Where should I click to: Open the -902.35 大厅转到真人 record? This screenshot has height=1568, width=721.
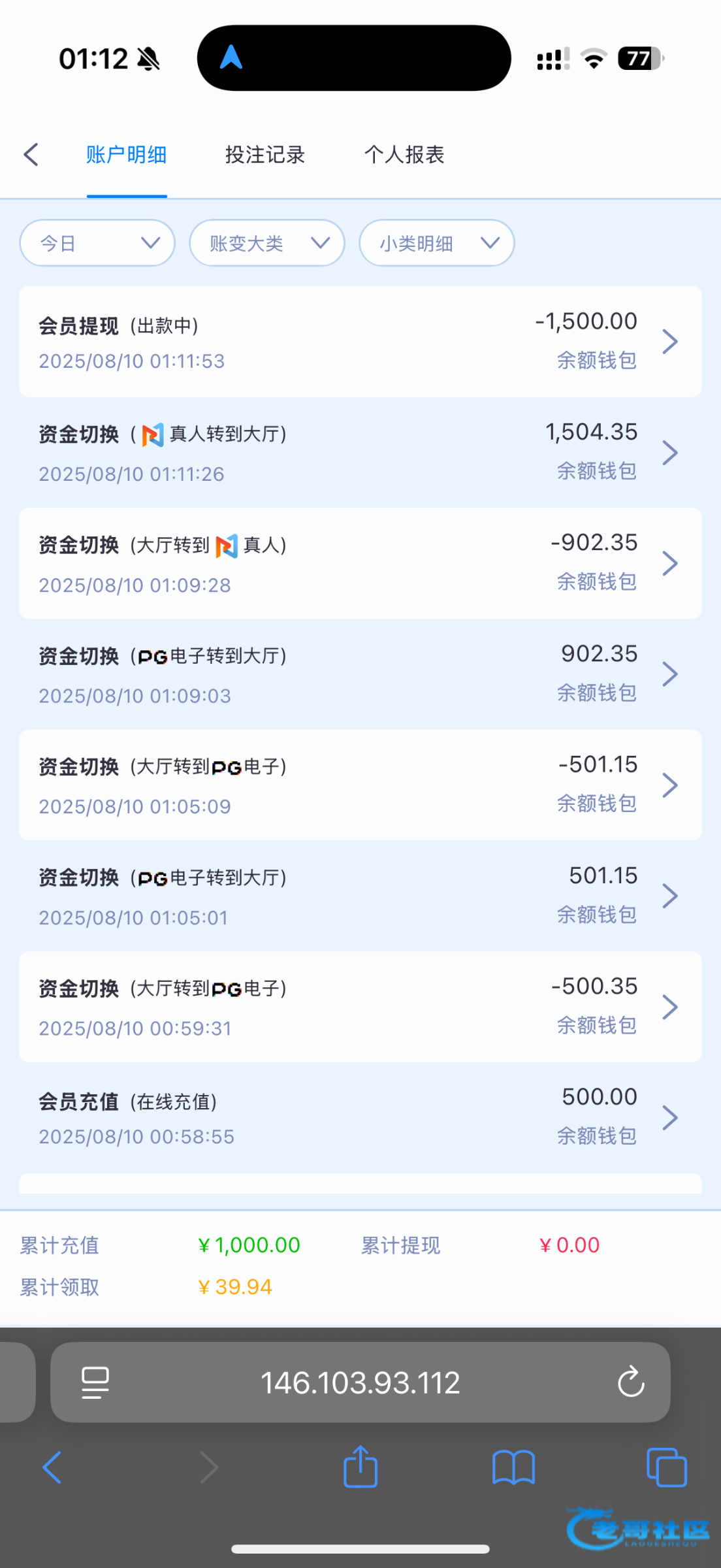(x=360, y=563)
